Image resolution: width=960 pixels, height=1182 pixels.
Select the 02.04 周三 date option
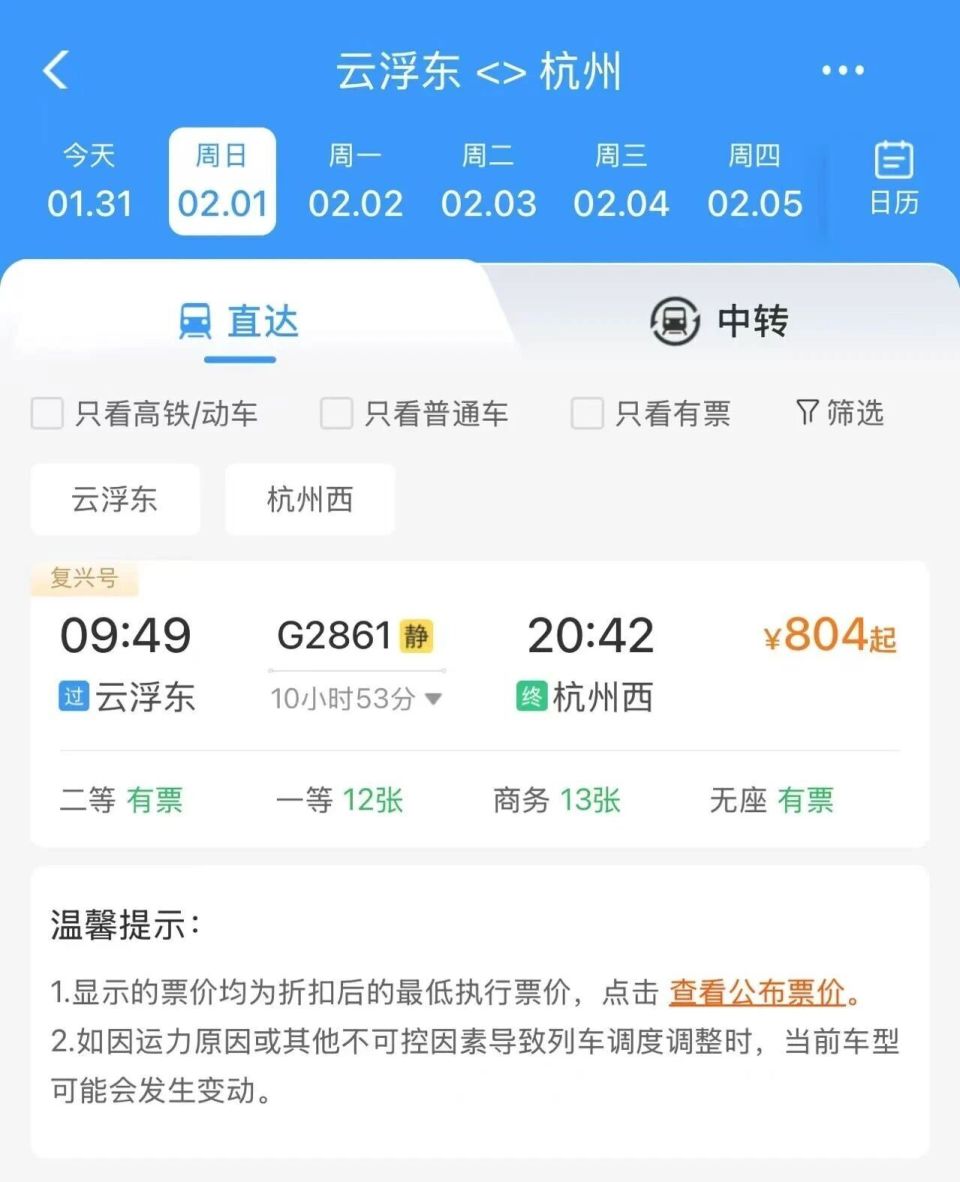(x=622, y=180)
